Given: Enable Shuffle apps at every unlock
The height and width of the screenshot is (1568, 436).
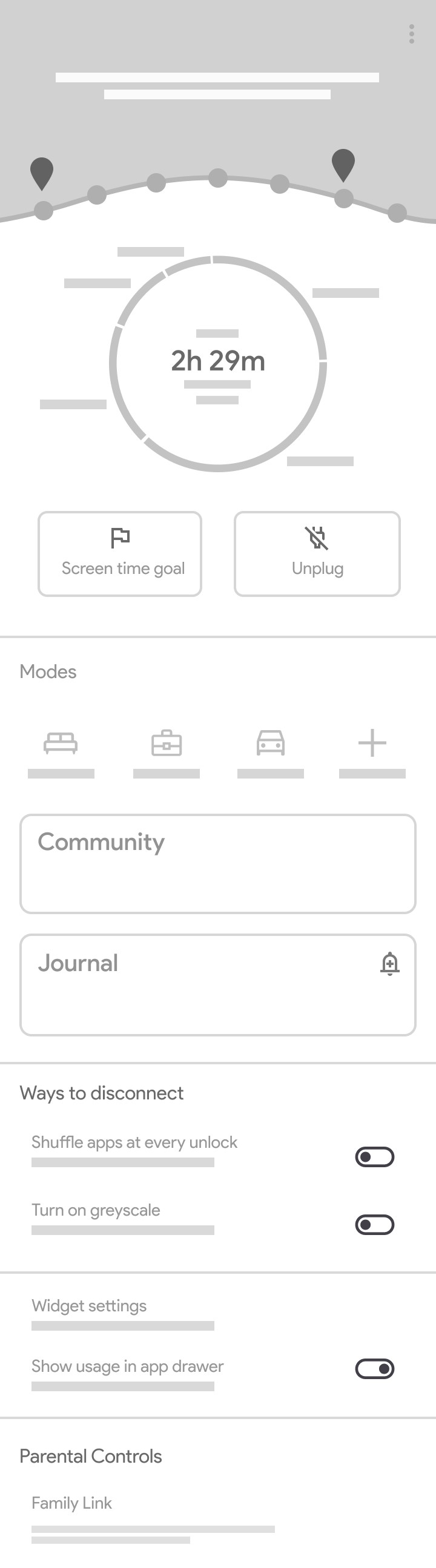Looking at the screenshot, I should (374, 1156).
